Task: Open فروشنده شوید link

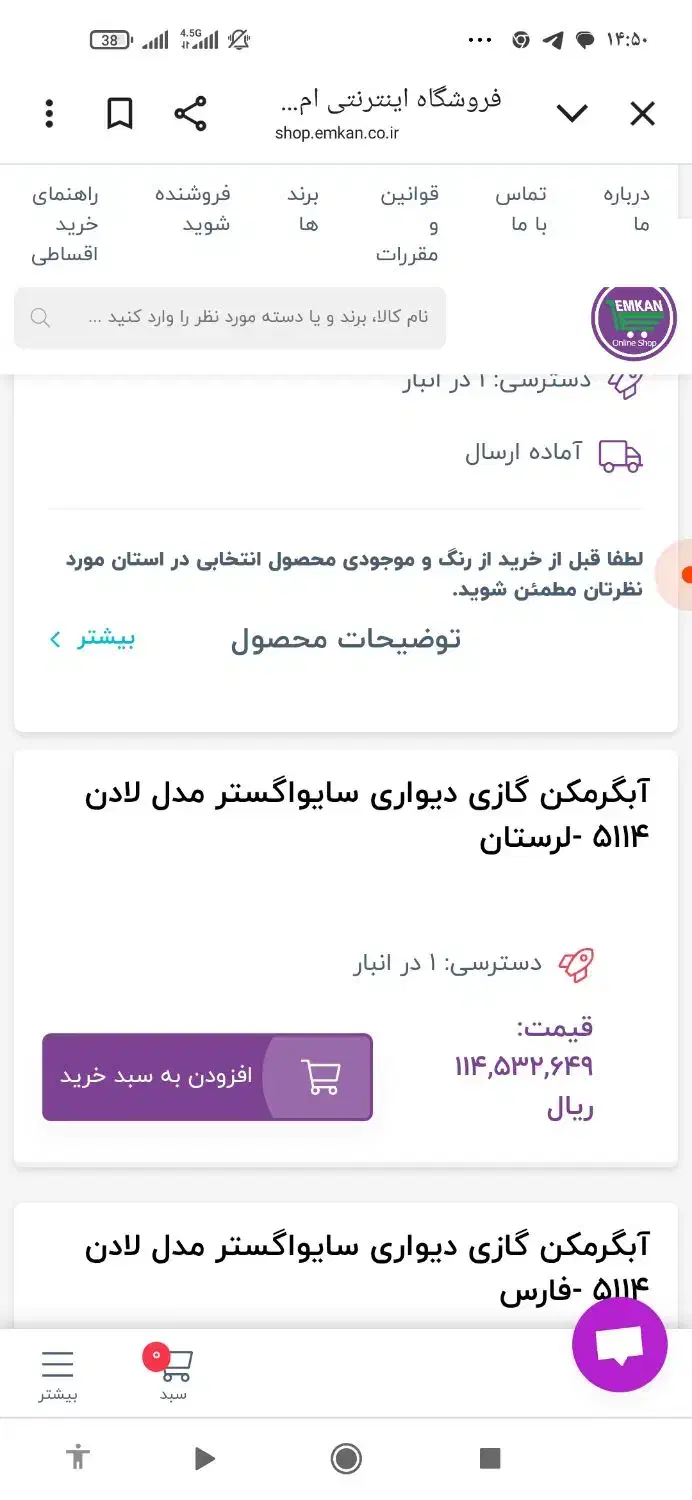Action: tap(193, 209)
